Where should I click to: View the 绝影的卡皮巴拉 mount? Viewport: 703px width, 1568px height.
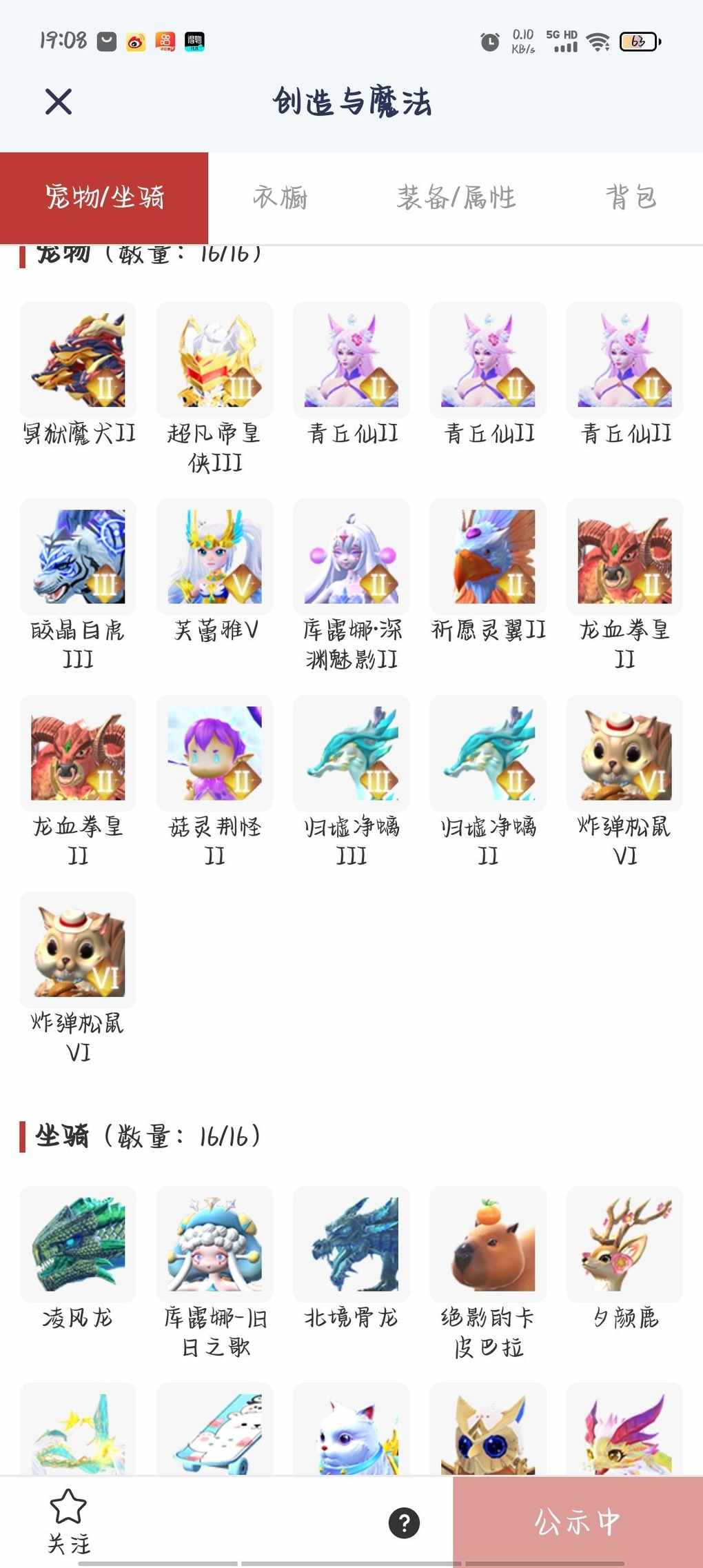coord(487,1245)
